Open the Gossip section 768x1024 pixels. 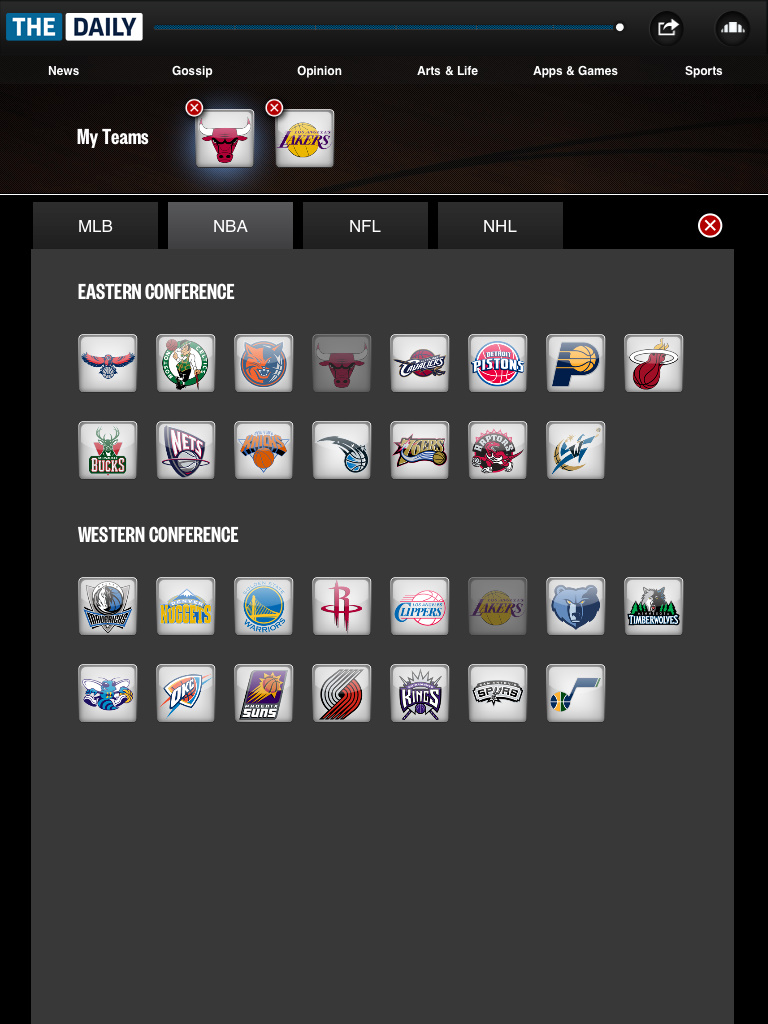(x=192, y=71)
